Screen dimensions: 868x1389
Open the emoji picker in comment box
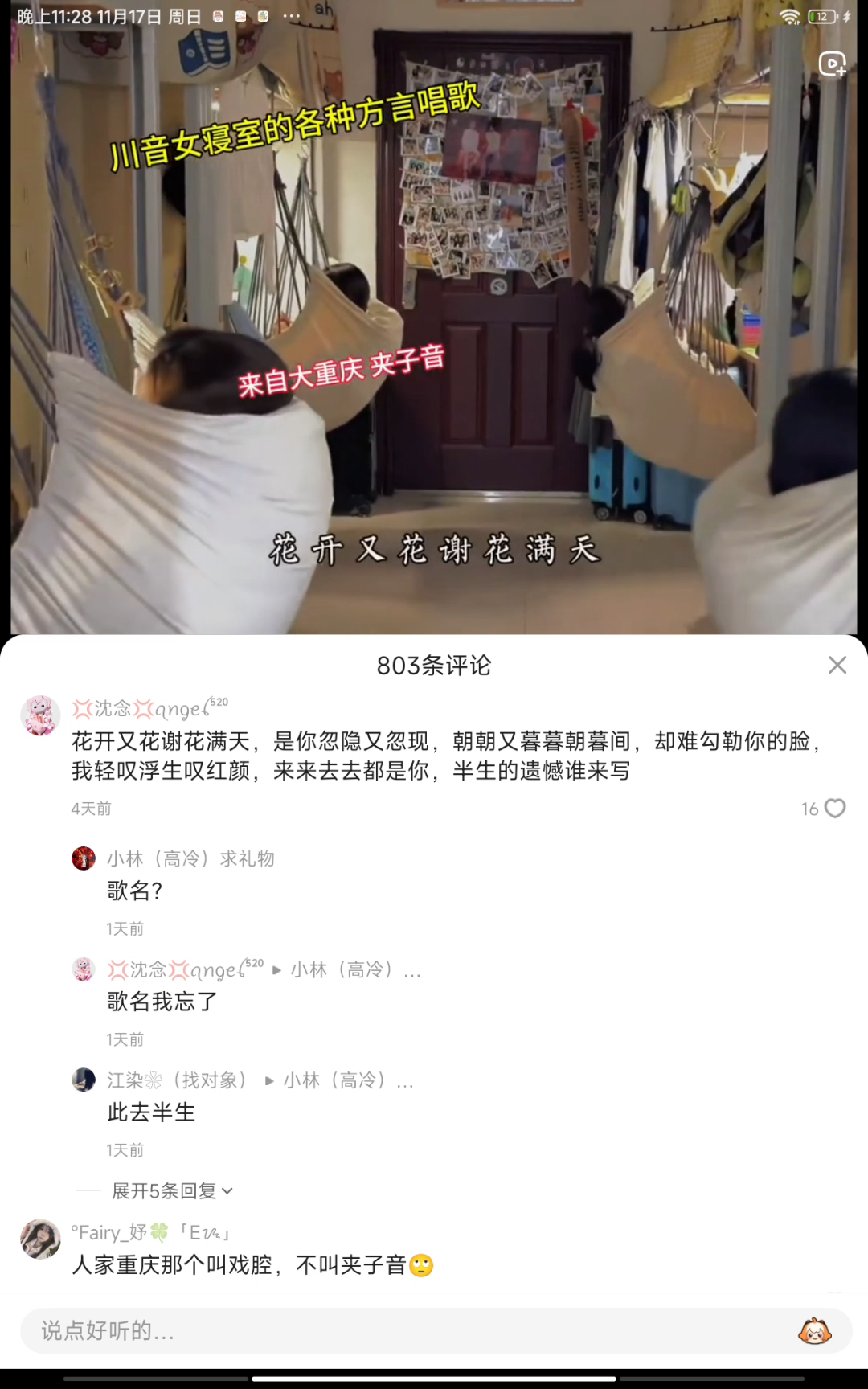pos(814,1330)
